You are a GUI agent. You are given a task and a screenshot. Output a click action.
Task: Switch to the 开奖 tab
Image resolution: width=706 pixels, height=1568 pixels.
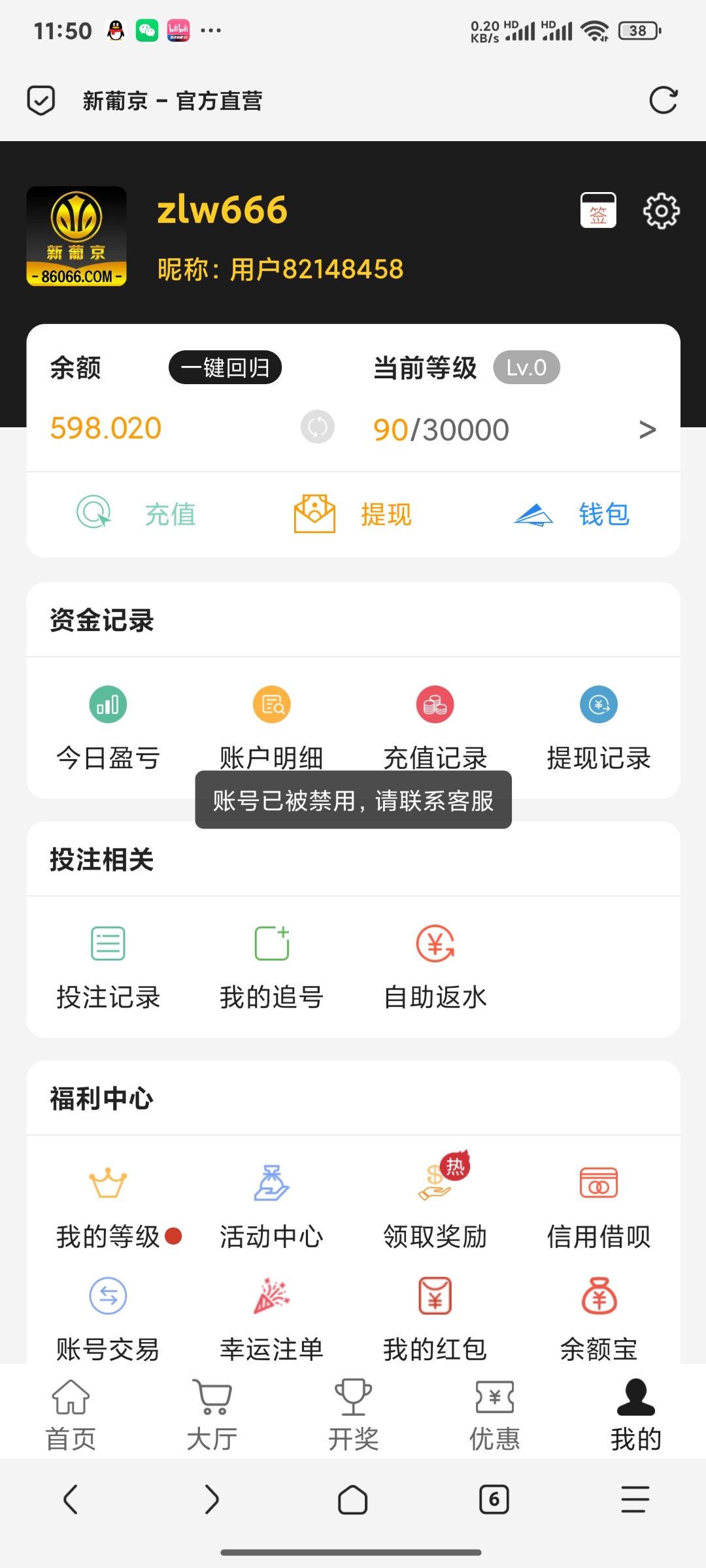click(x=353, y=1414)
